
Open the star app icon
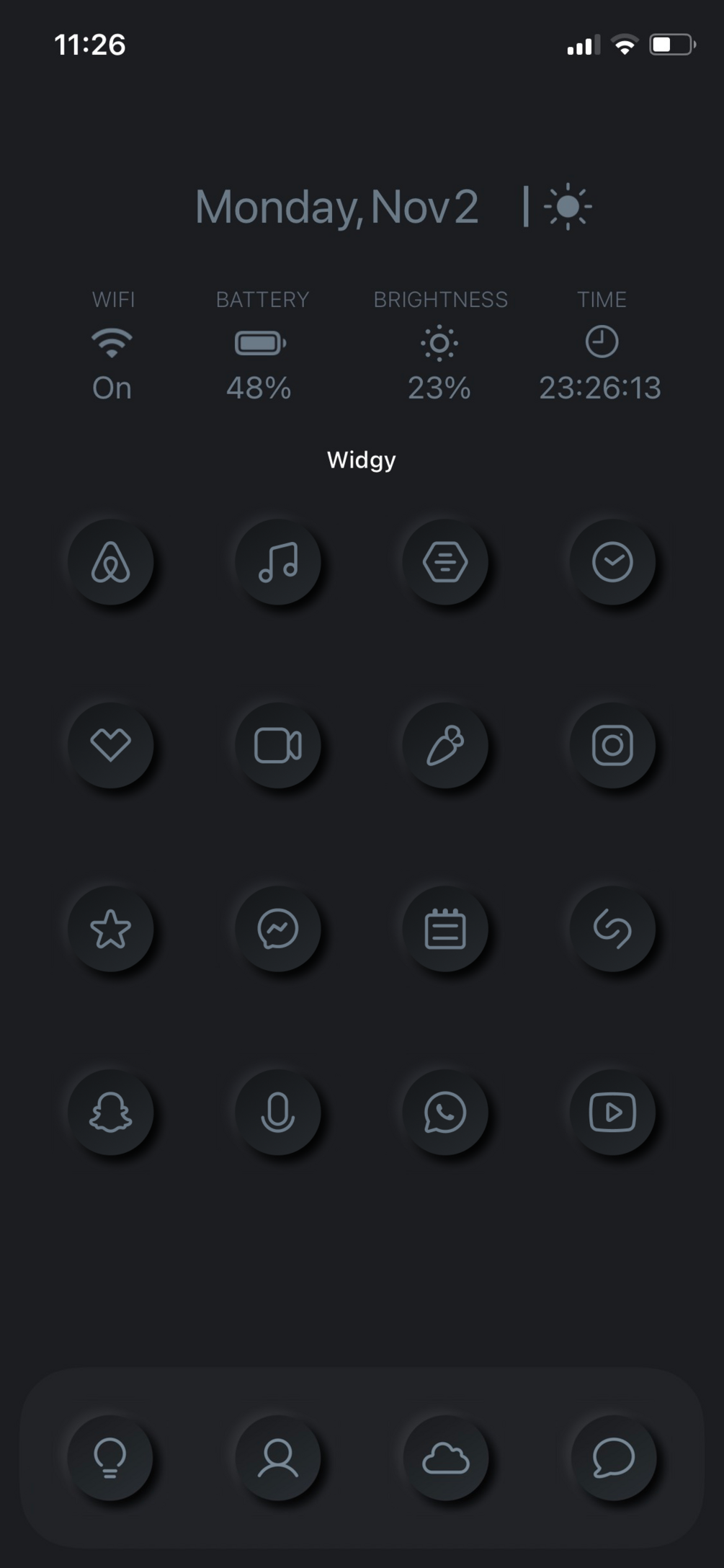click(110, 928)
